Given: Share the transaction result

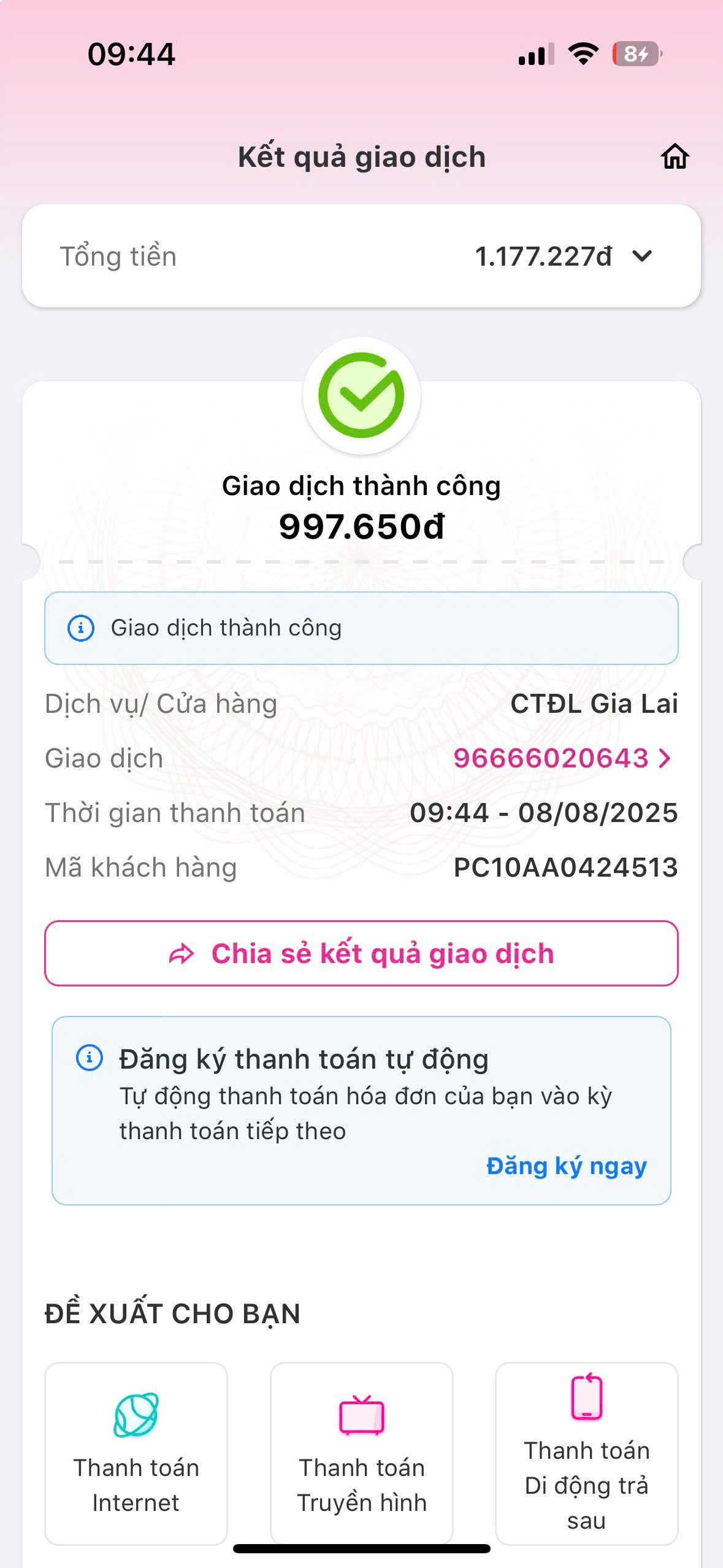Looking at the screenshot, I should click(361, 953).
